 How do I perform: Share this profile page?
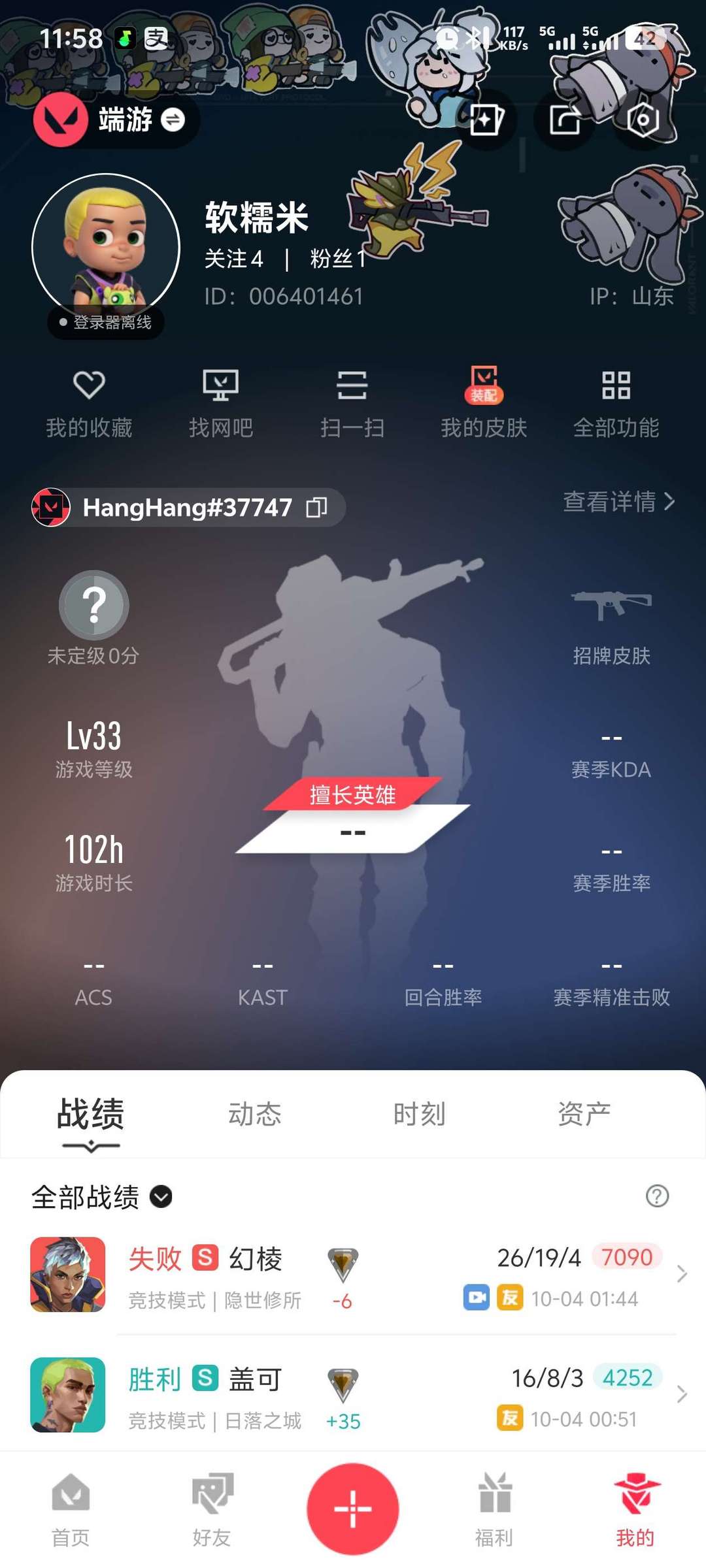pos(564,120)
